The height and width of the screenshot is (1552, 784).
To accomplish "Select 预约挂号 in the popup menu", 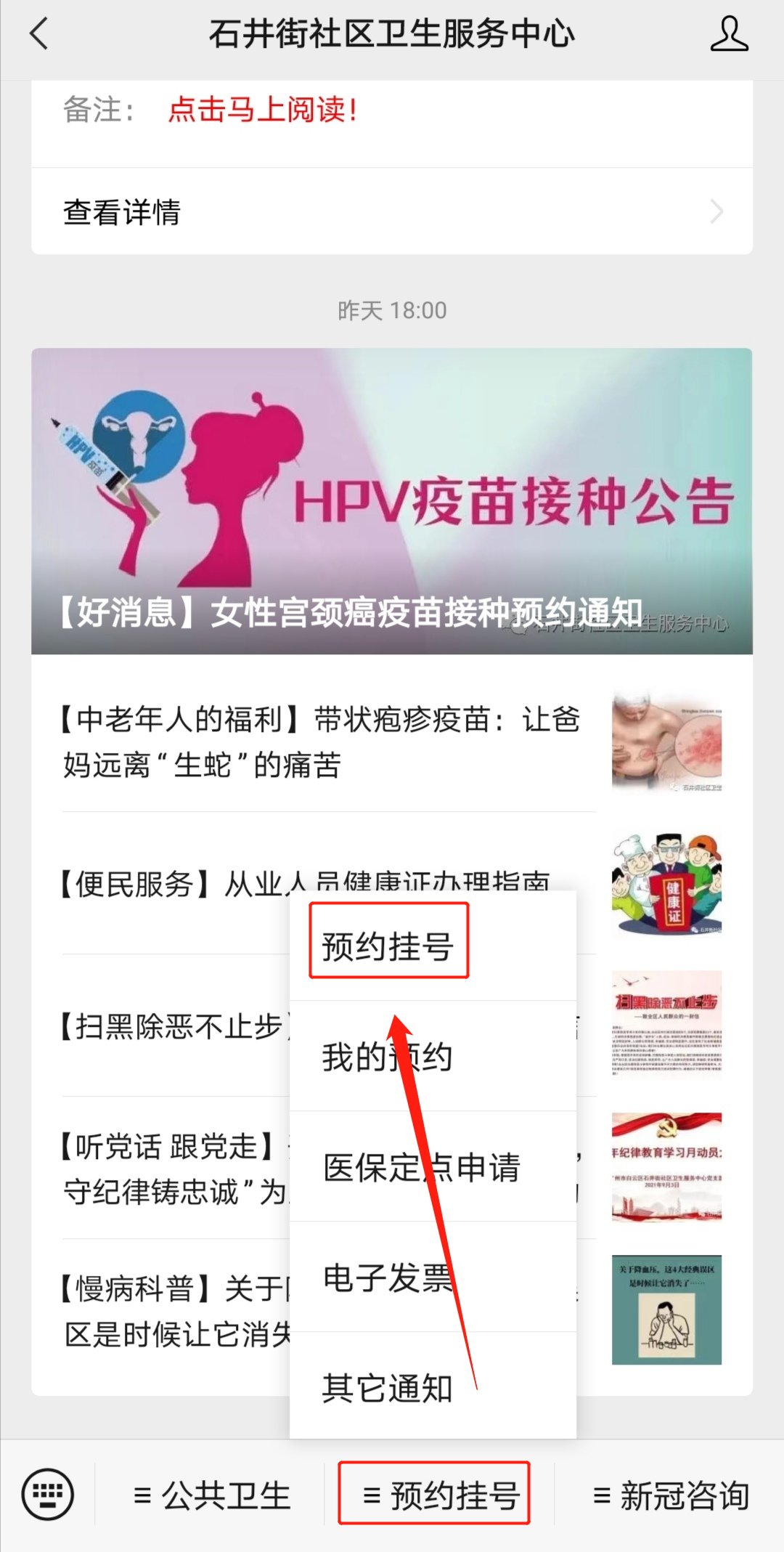I will [388, 946].
